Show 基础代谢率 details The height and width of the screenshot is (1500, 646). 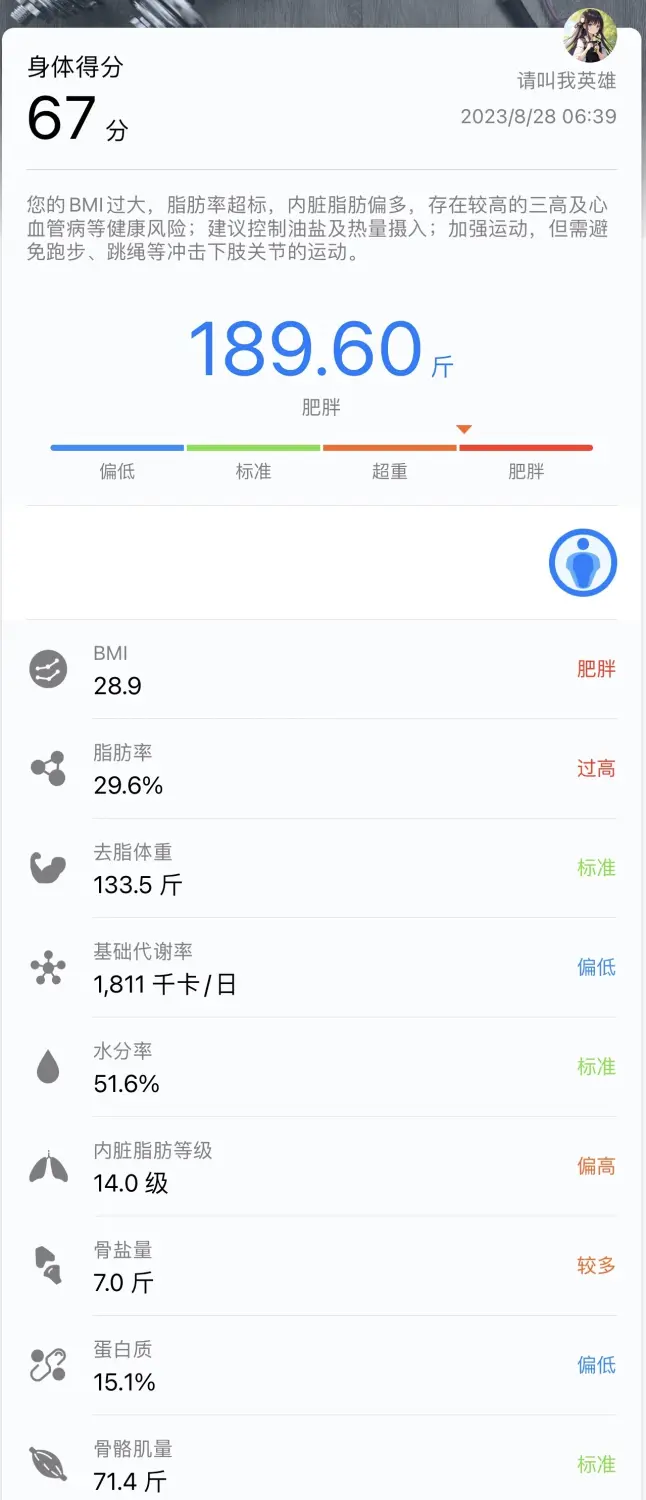322,967
